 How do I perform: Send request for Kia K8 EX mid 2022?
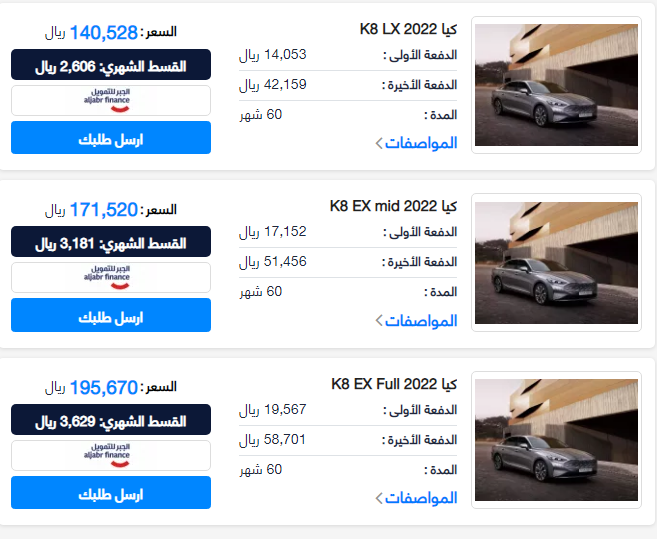111,316
